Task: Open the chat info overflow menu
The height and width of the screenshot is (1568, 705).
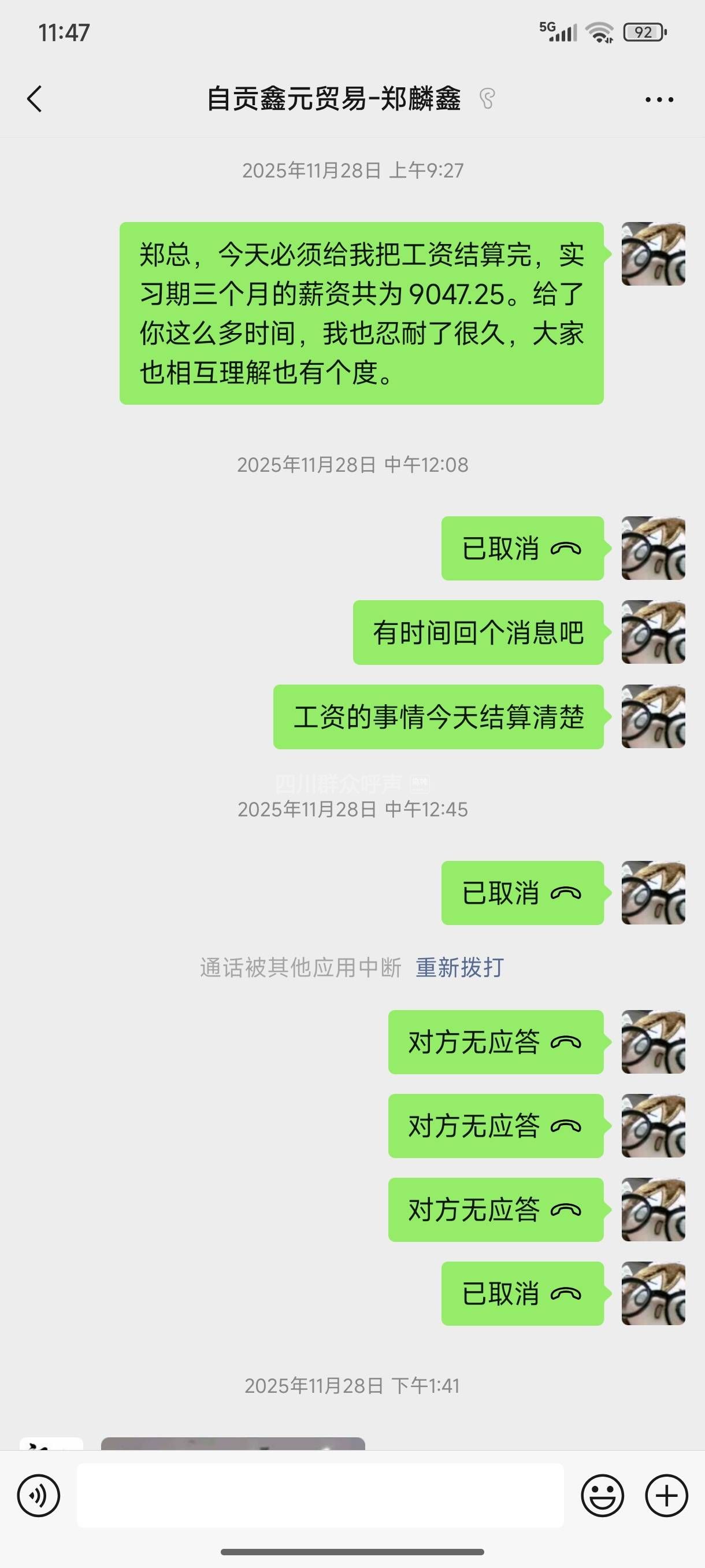Action: coord(659,99)
